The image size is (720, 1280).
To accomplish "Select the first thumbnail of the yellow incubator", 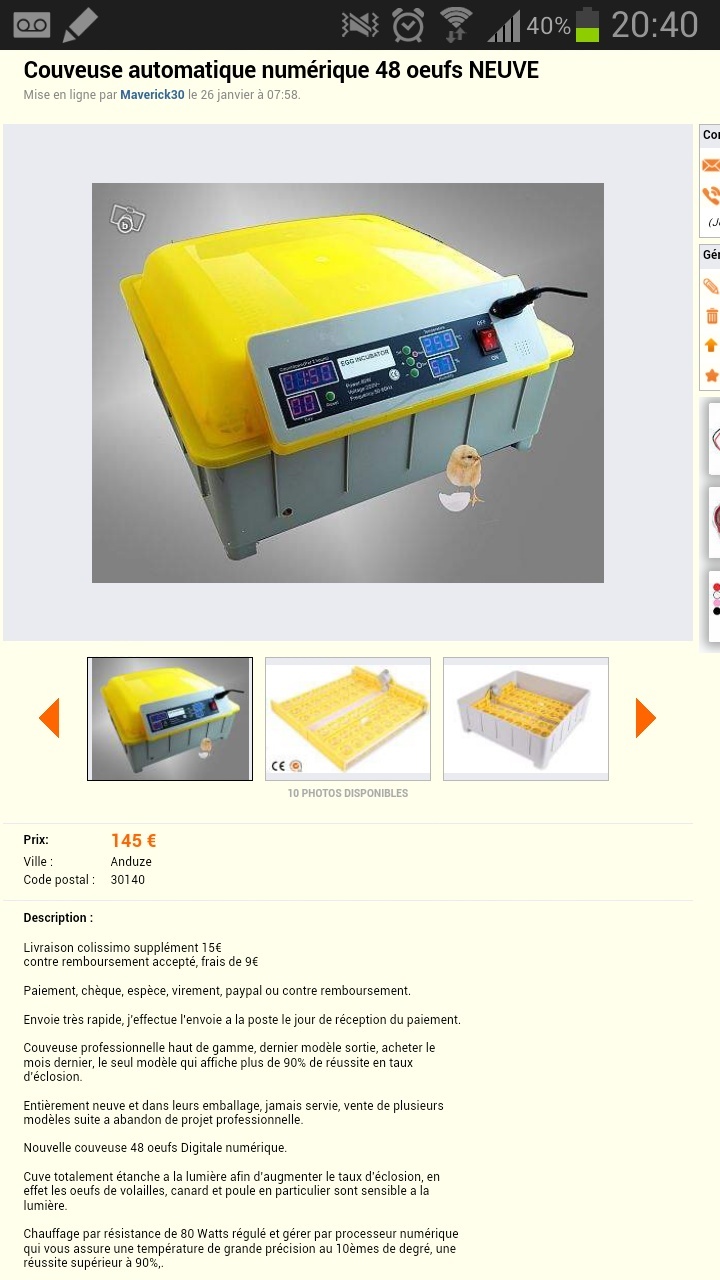I will coord(170,718).
